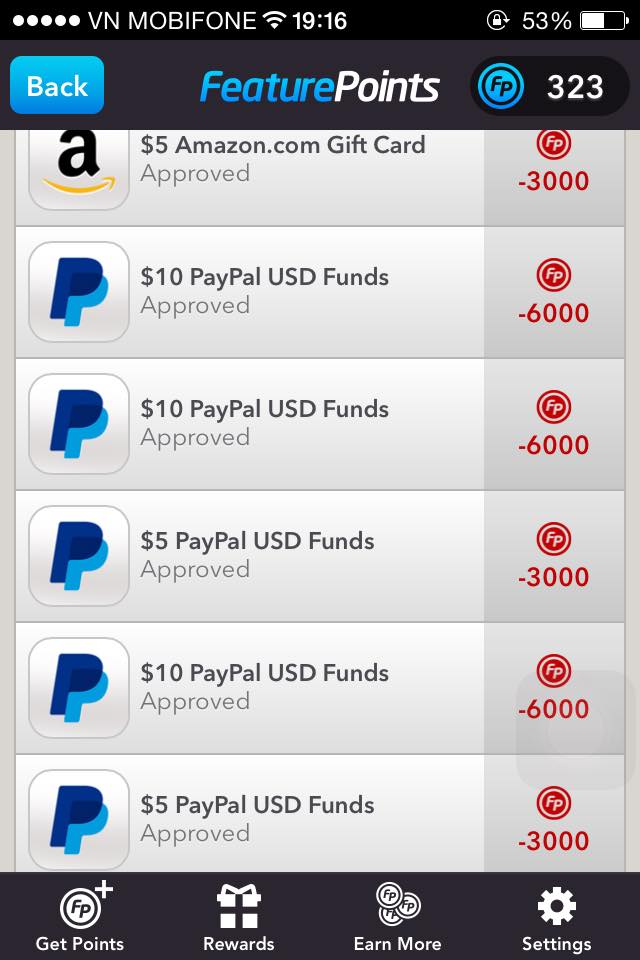Switch to the Get Points tab
The height and width of the screenshot is (960, 640).
(80, 917)
